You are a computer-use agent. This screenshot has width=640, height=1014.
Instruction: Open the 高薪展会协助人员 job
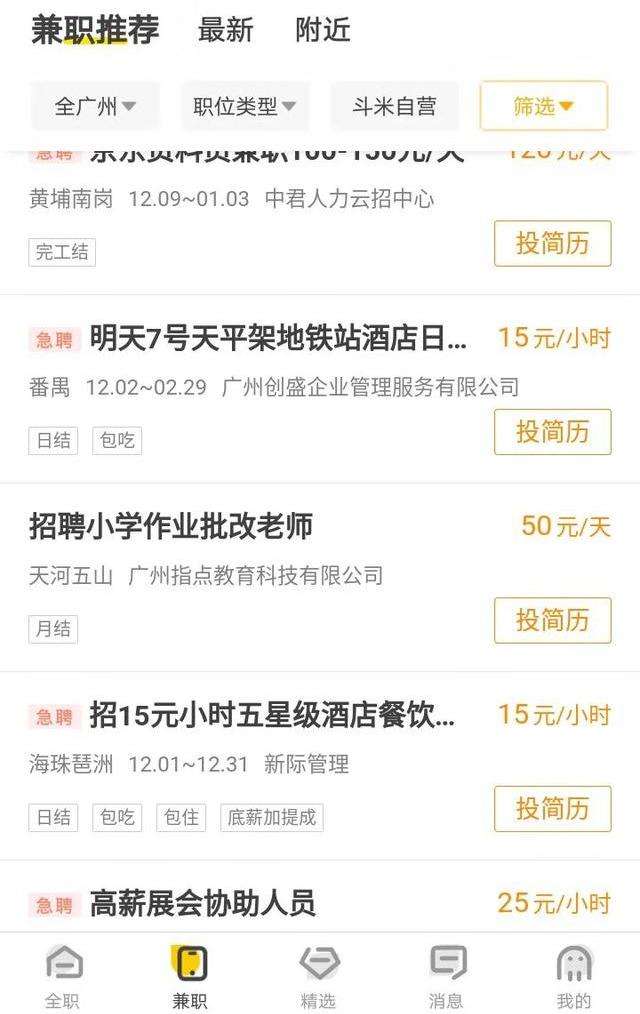203,904
